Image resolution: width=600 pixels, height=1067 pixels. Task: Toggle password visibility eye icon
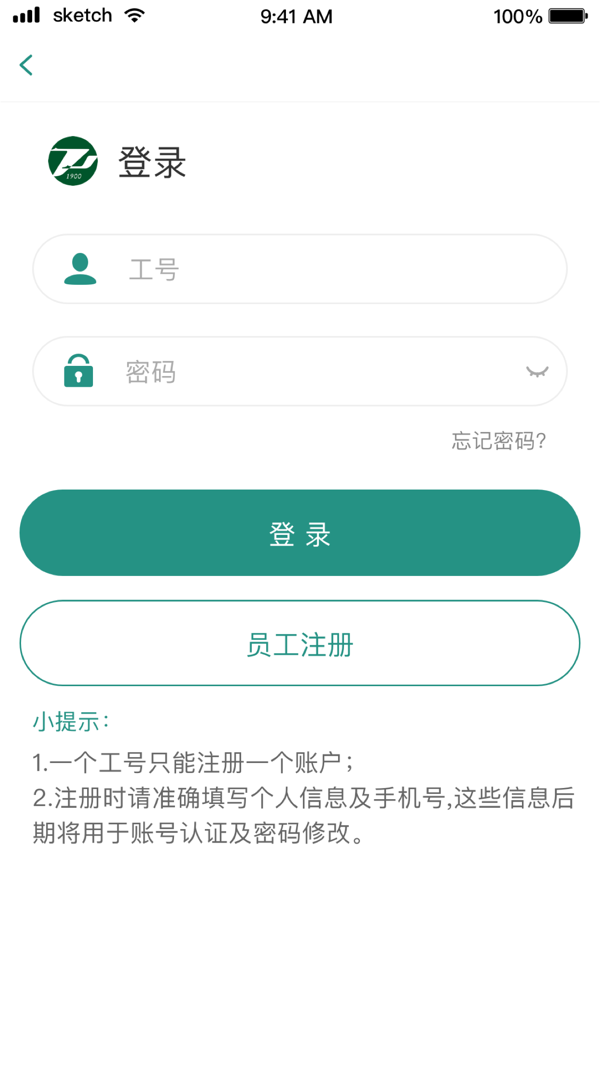(x=537, y=372)
